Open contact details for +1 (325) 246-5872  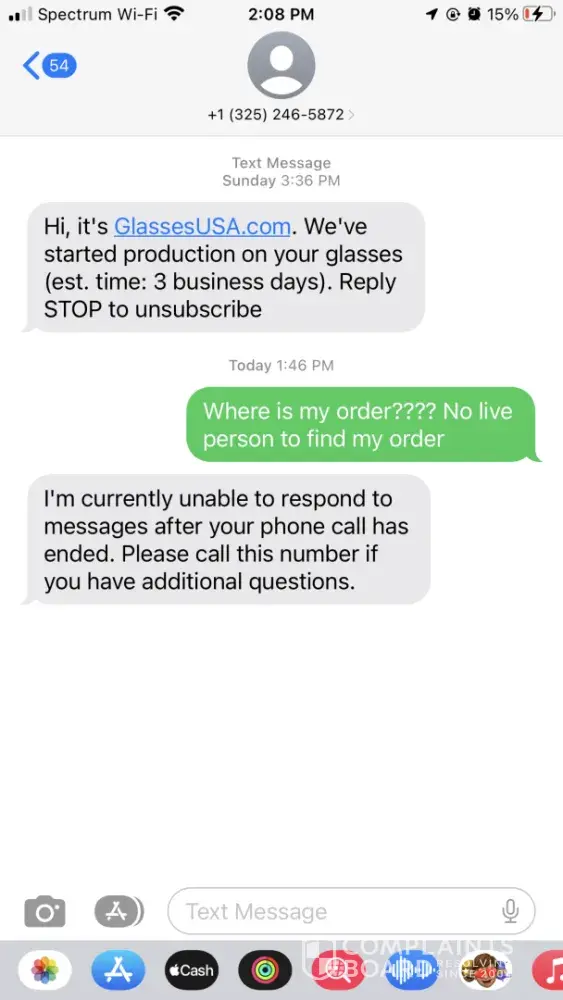[281, 115]
